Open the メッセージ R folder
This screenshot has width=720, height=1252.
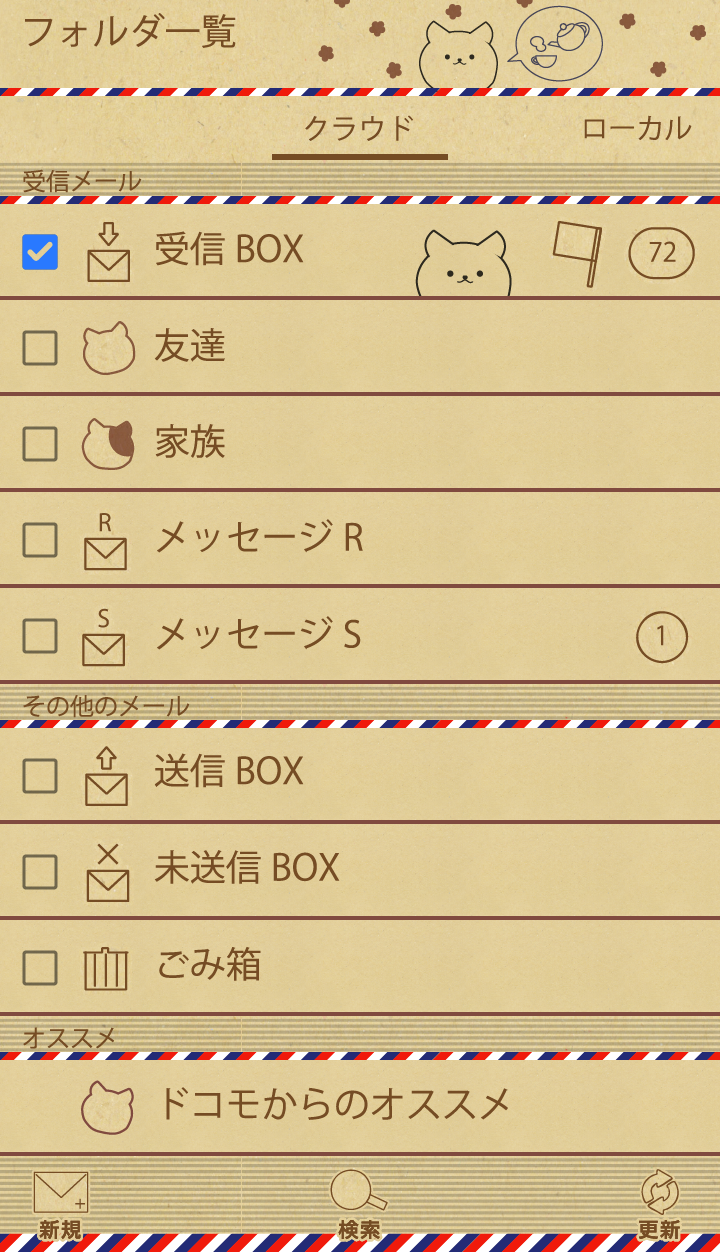[x=258, y=538]
